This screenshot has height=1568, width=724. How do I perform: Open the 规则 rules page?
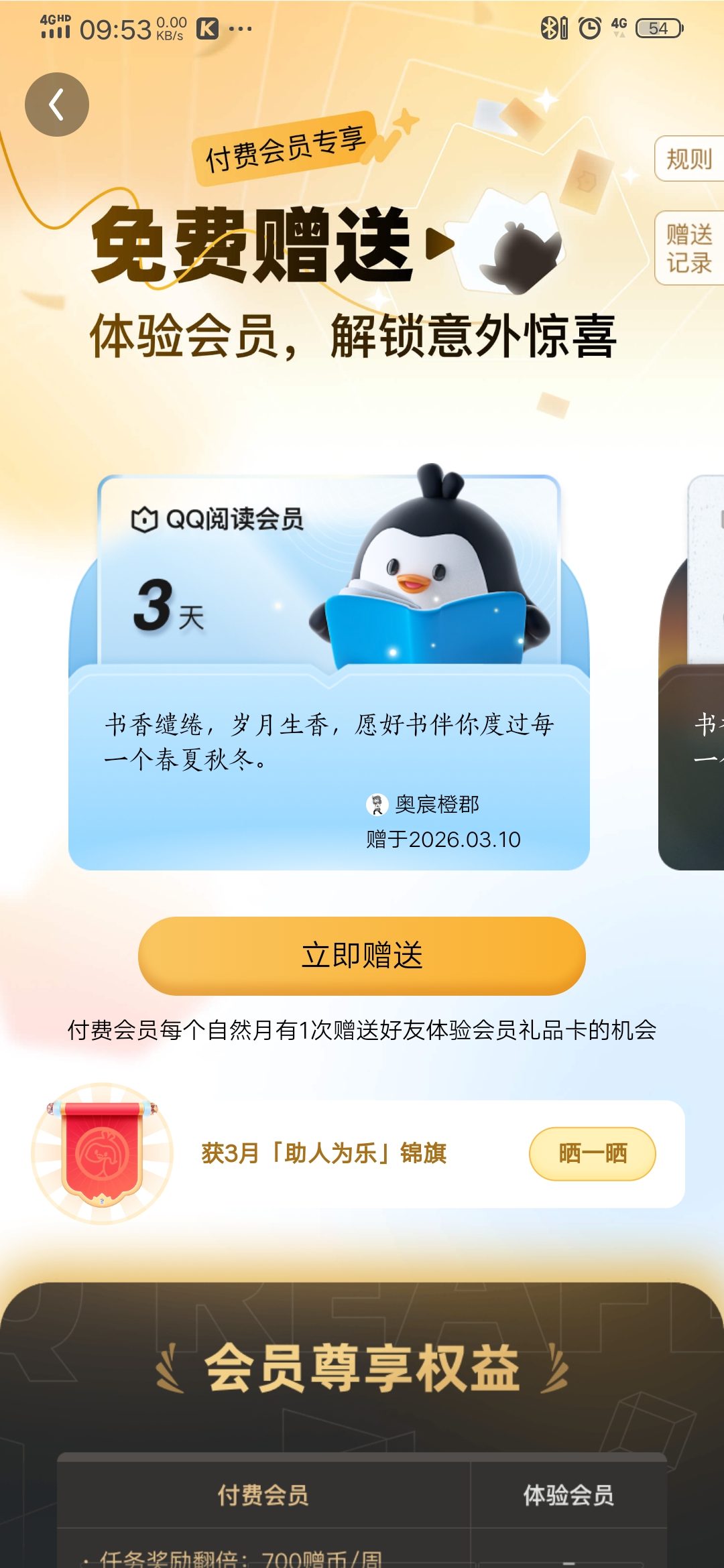pos(689,159)
